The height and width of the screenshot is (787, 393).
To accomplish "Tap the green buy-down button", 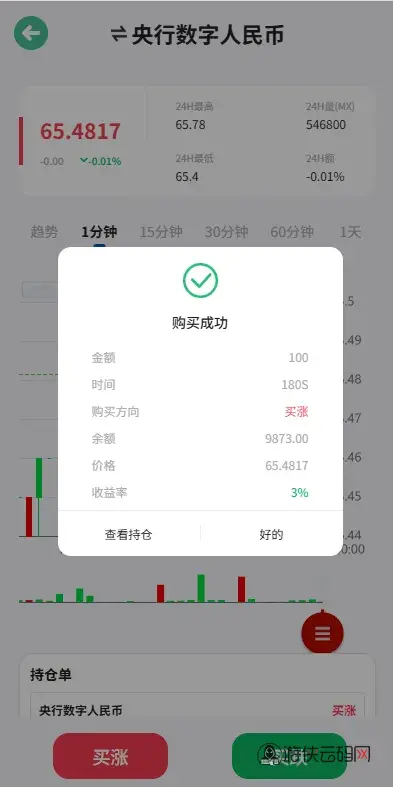I will point(289,756).
